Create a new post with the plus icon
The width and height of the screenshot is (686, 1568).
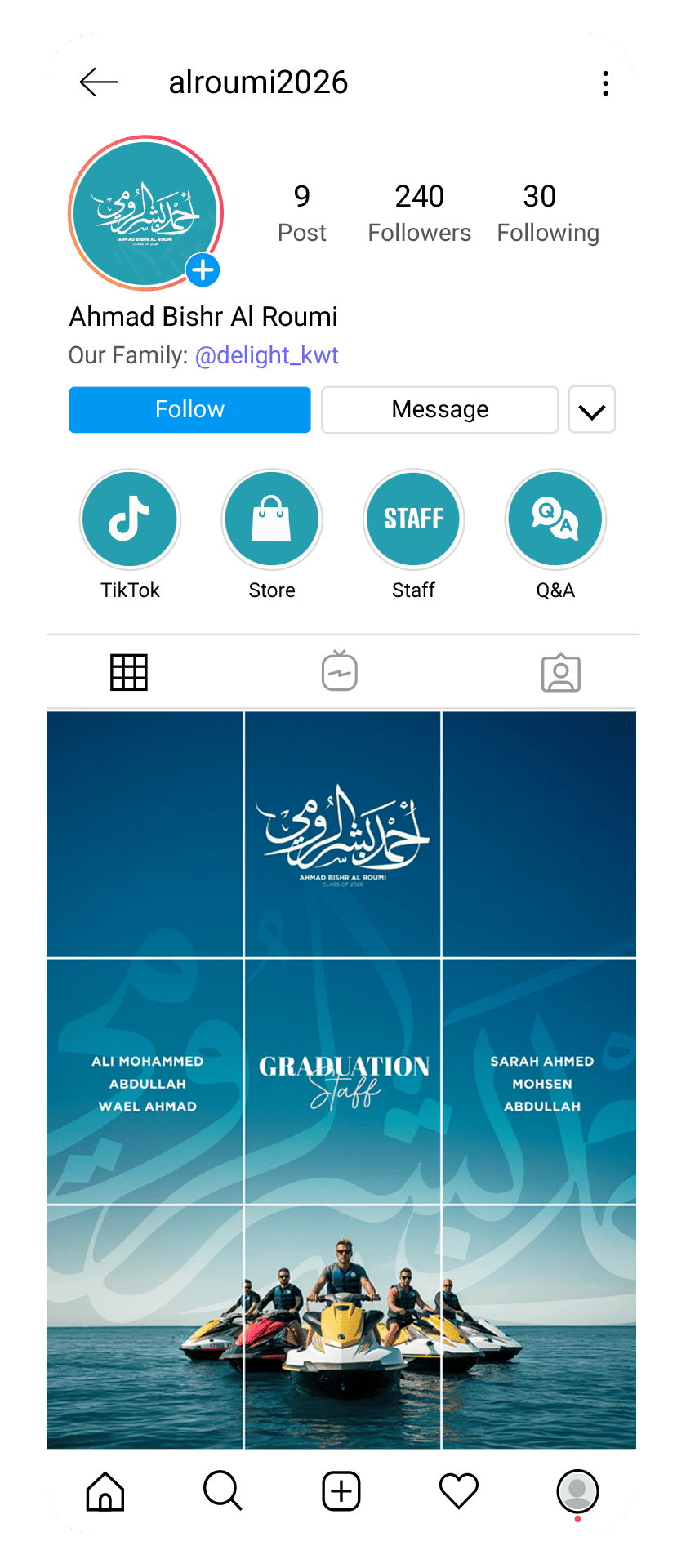[x=341, y=1490]
